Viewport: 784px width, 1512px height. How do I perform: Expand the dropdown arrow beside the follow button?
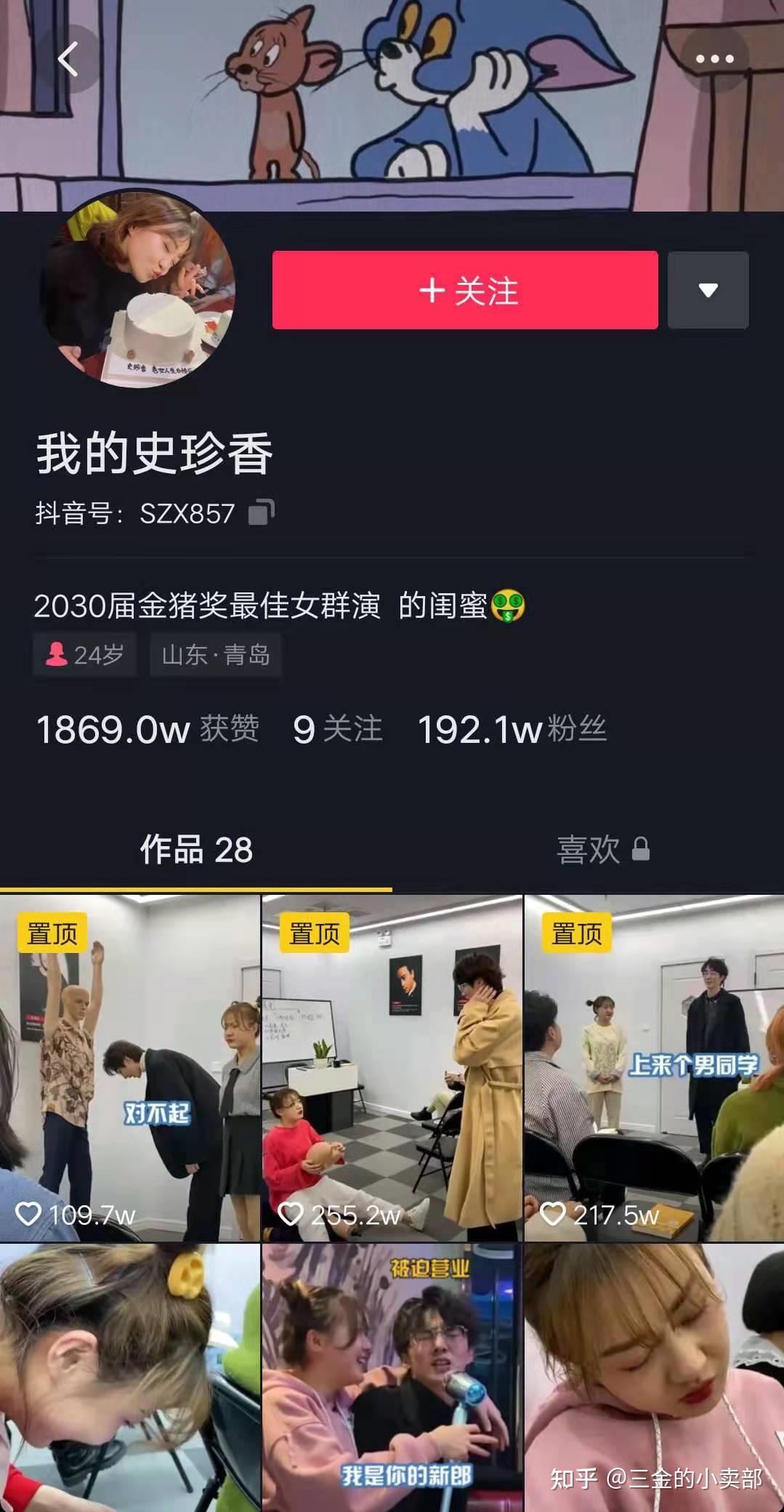[x=708, y=290]
